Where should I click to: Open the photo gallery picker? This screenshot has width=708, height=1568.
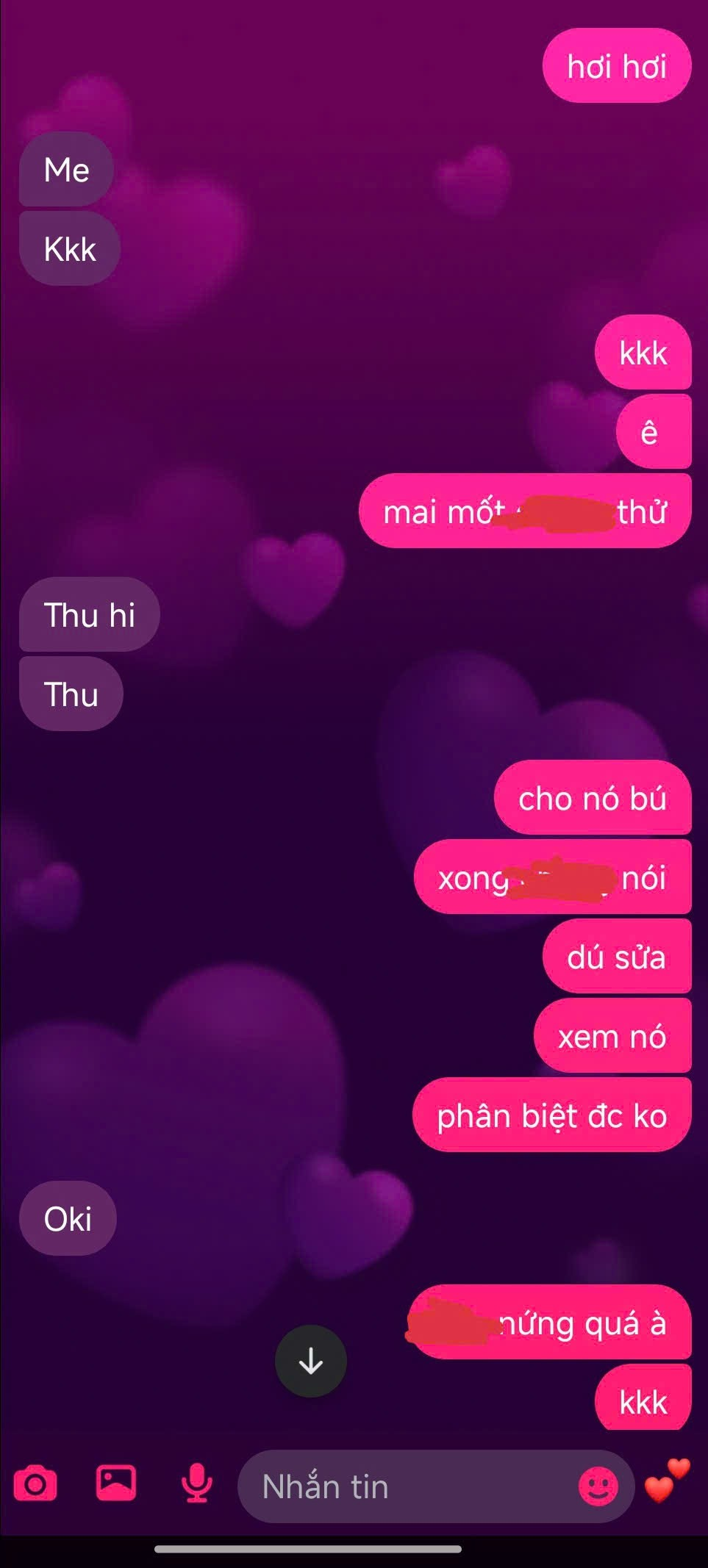pyautogui.click(x=116, y=1483)
